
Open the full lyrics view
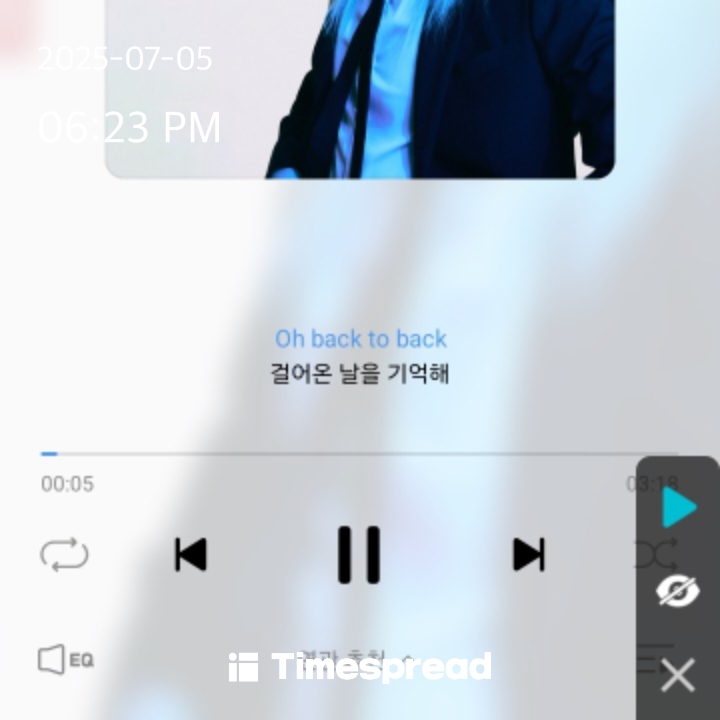pos(360,357)
